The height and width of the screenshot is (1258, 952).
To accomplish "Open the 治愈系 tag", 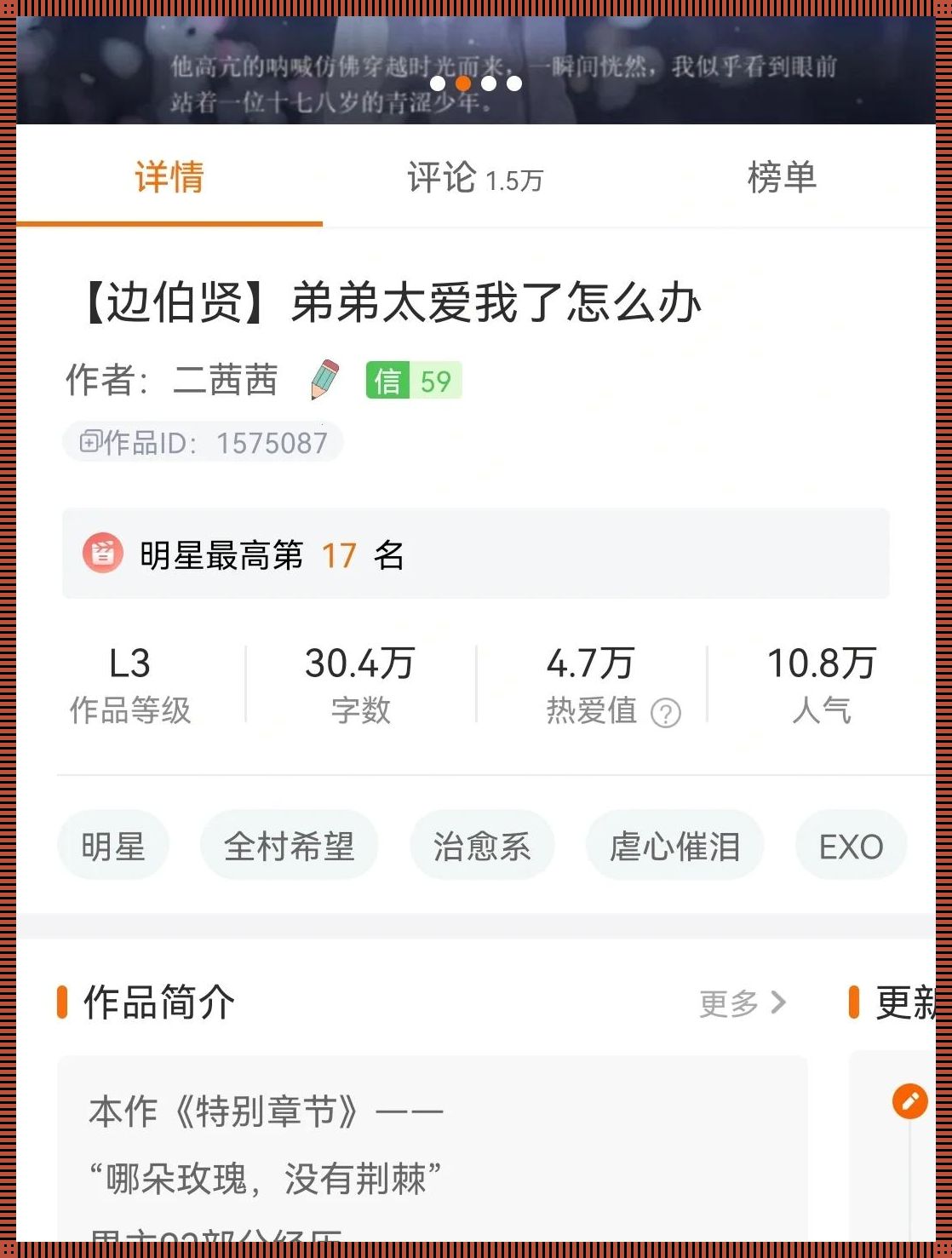I will point(481,845).
